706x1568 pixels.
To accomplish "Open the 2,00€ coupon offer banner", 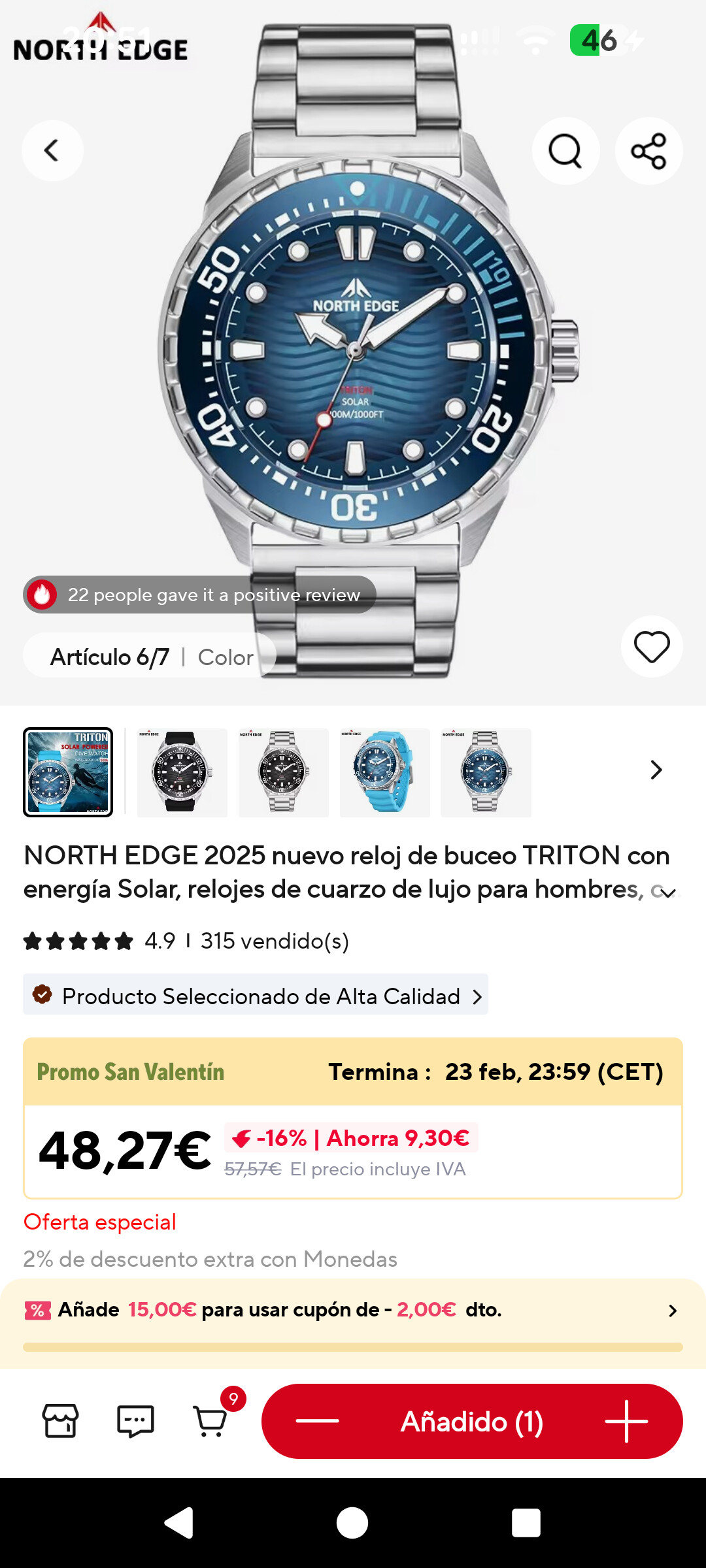I will click(x=353, y=1310).
